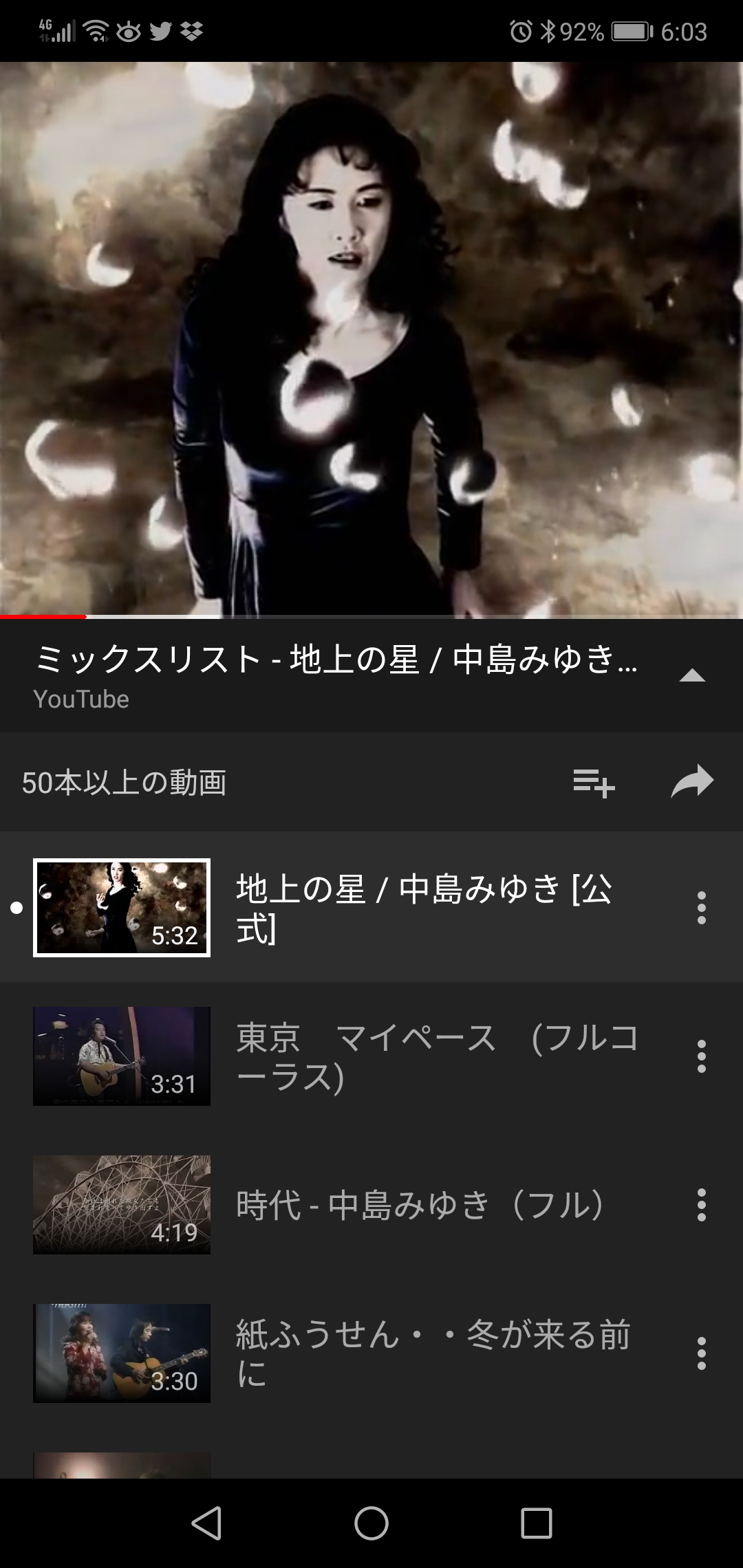
Task: Open options for 時代 - 中島みゆき video
Action: click(701, 1205)
